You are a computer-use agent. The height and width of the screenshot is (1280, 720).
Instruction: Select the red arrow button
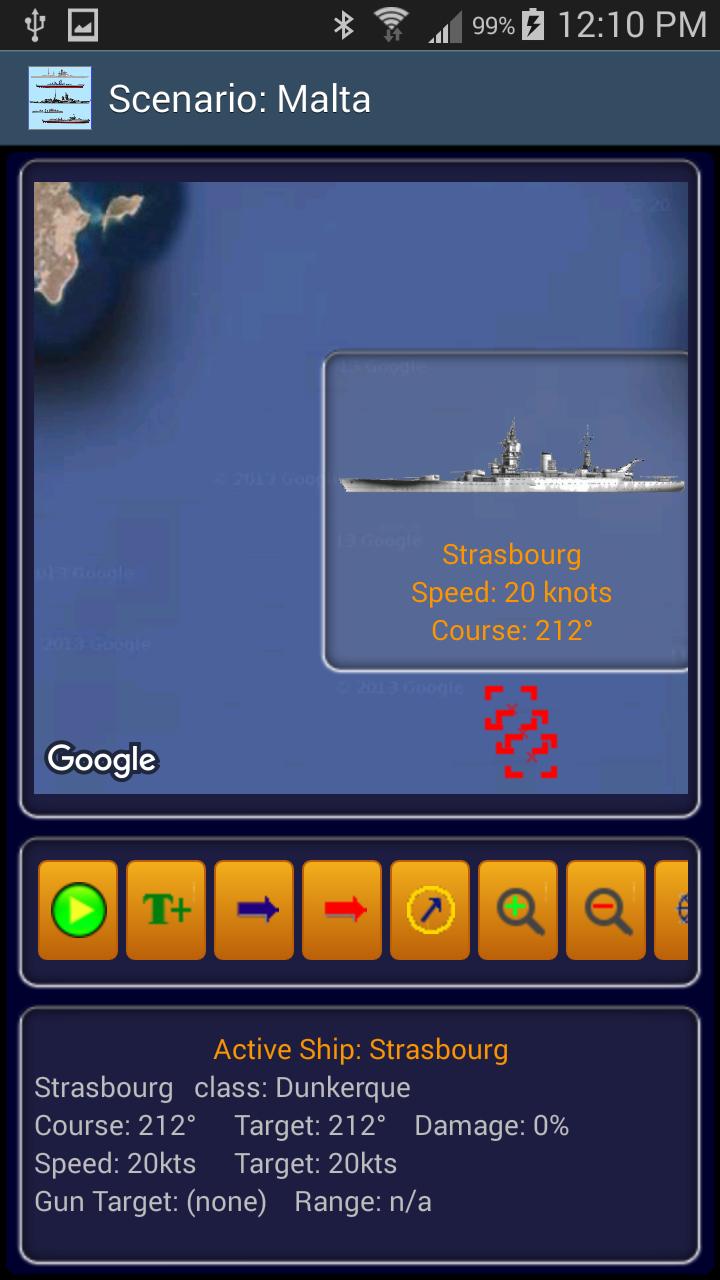(x=342, y=910)
